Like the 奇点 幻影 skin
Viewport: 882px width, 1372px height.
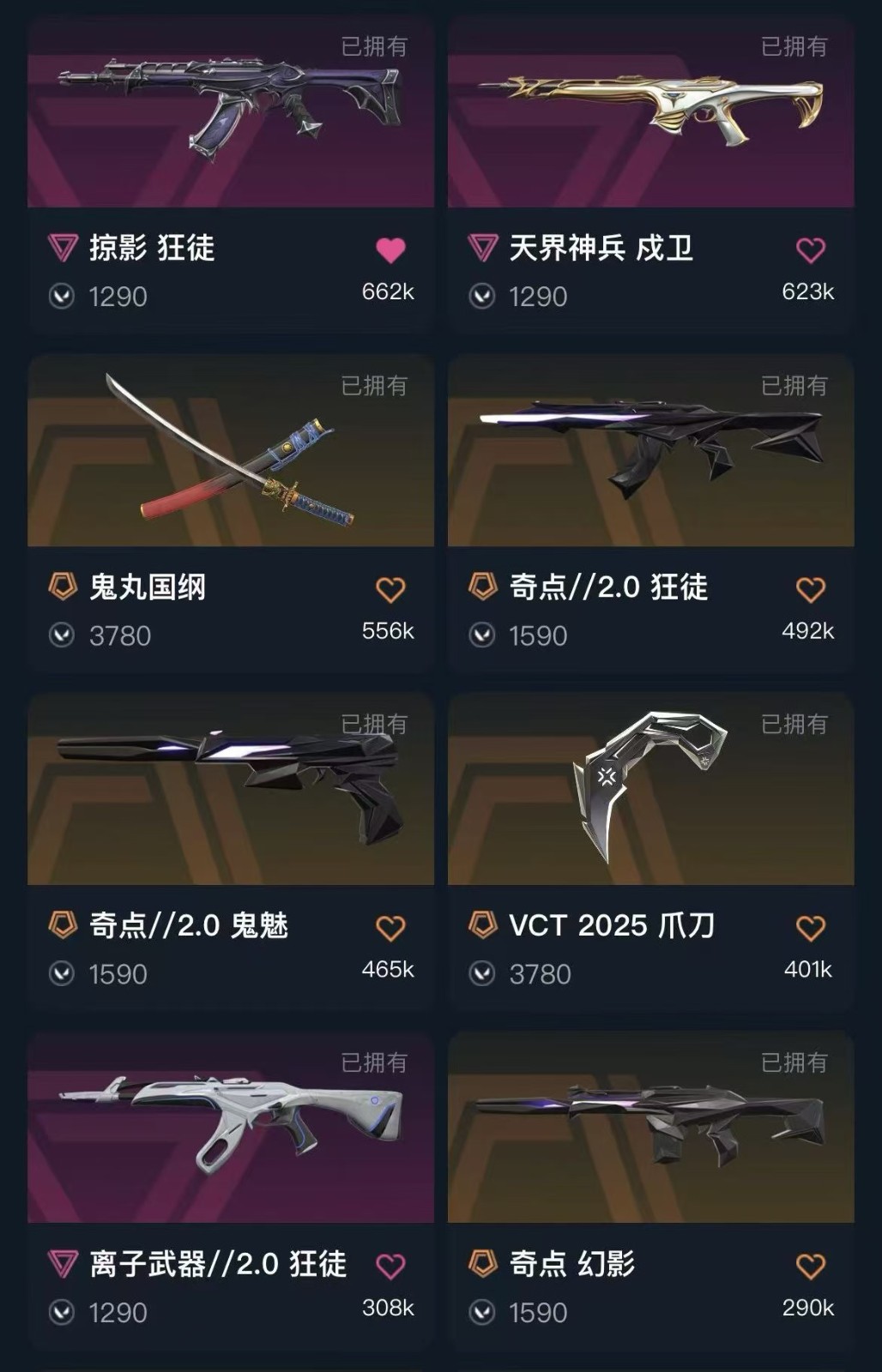click(x=811, y=1266)
